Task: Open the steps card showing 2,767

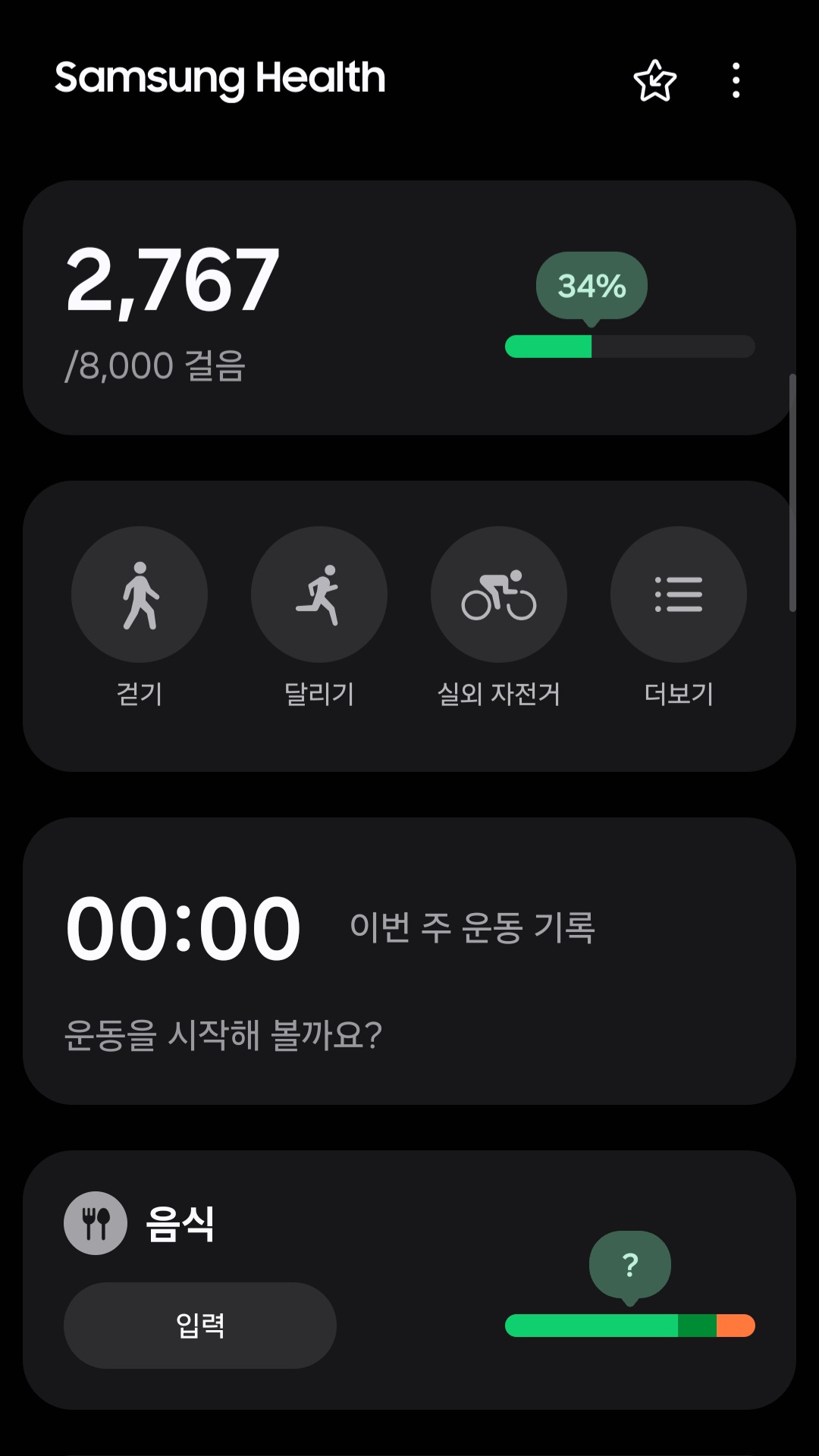Action: [x=409, y=307]
